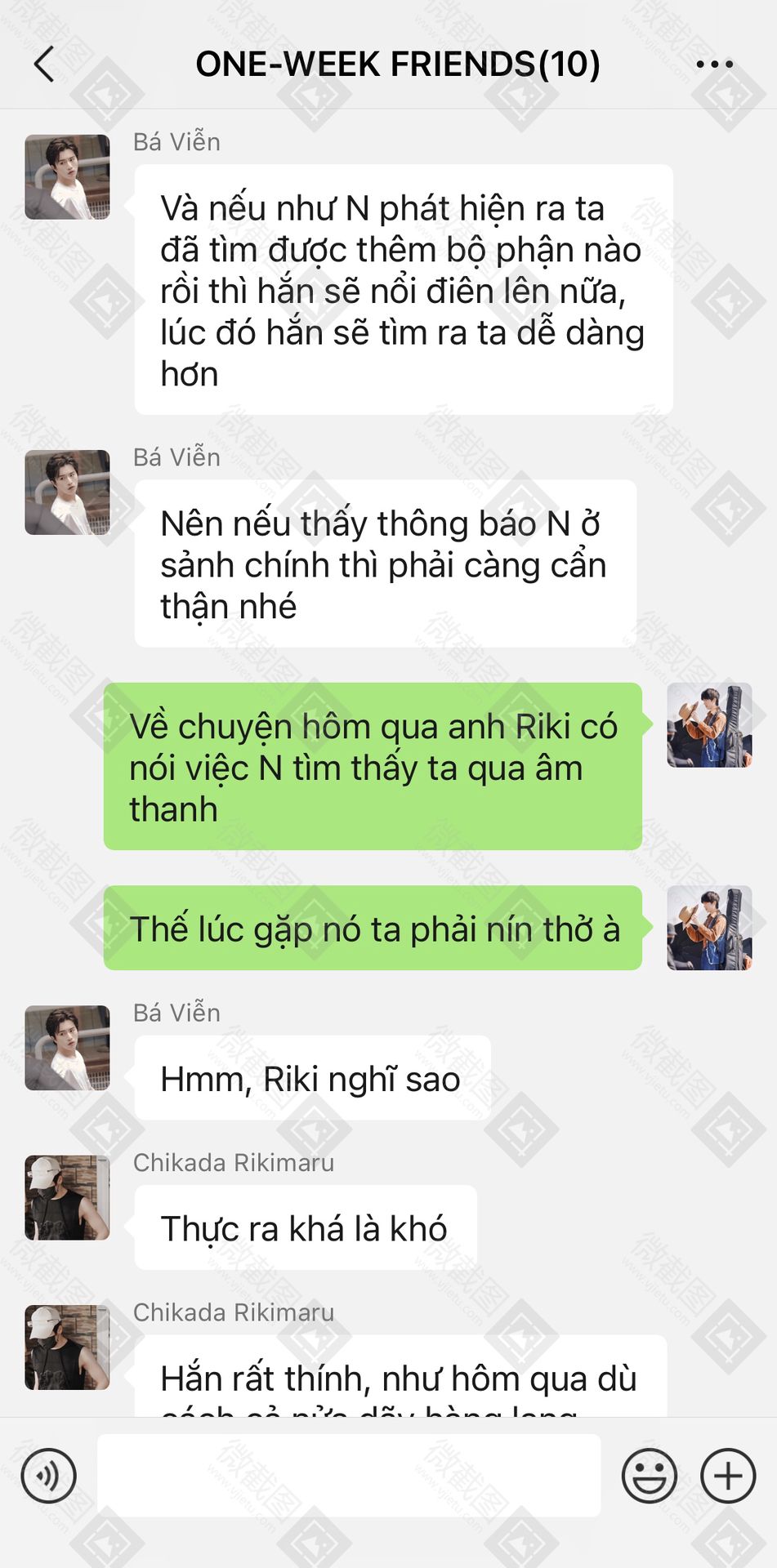Switch to voice message input

pyautogui.click(x=49, y=1476)
